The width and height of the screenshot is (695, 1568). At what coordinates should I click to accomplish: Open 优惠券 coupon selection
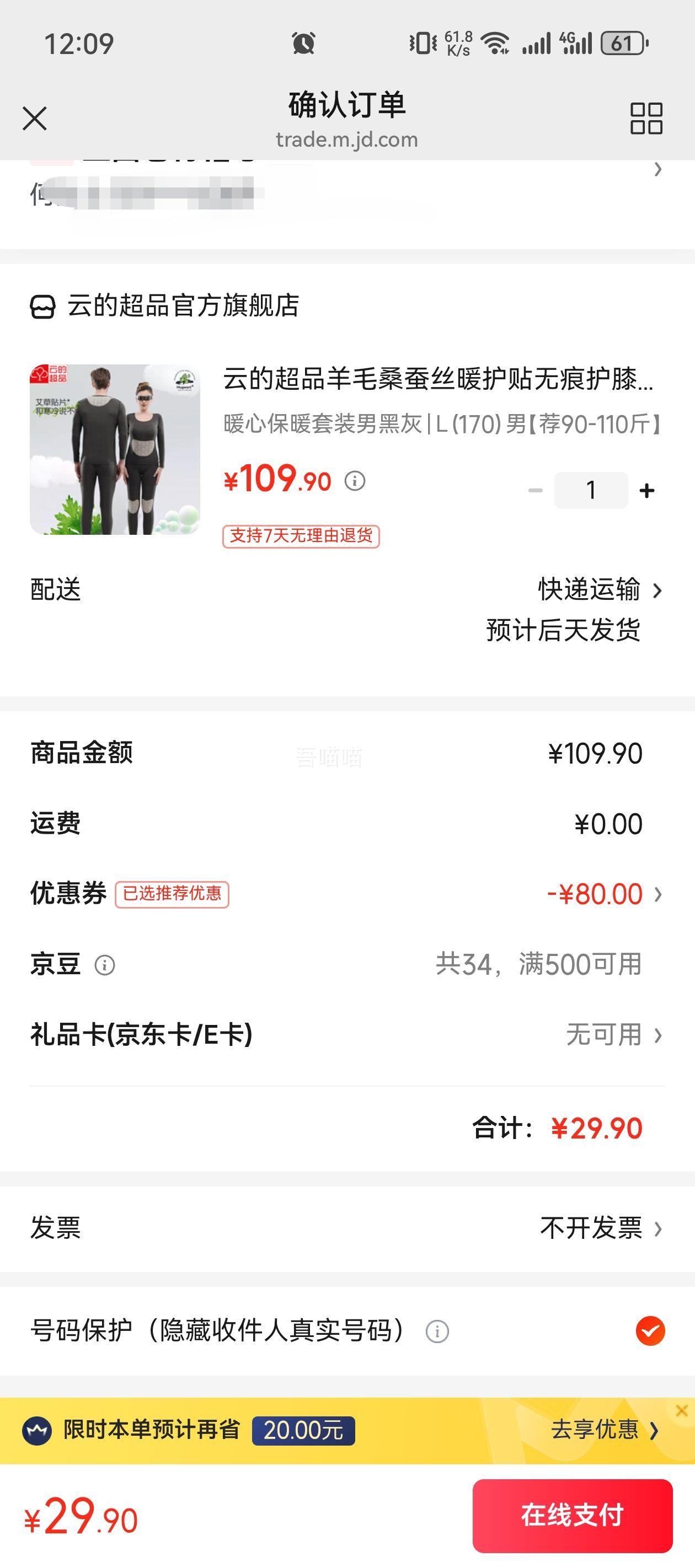coord(603,894)
